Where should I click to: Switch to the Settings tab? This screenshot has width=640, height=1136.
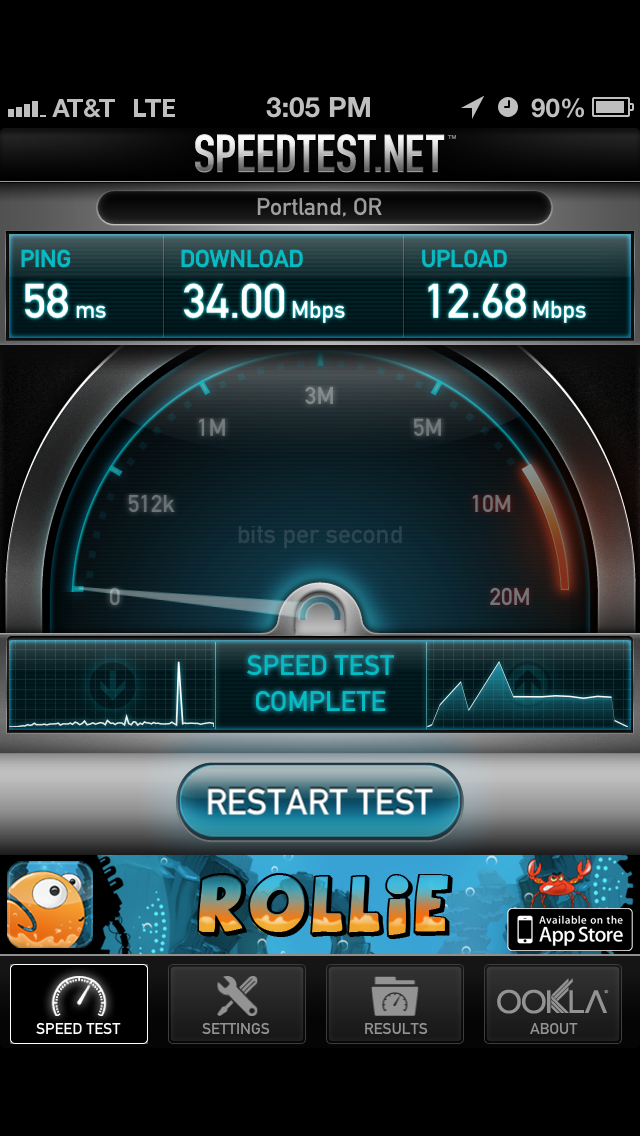[236, 1004]
